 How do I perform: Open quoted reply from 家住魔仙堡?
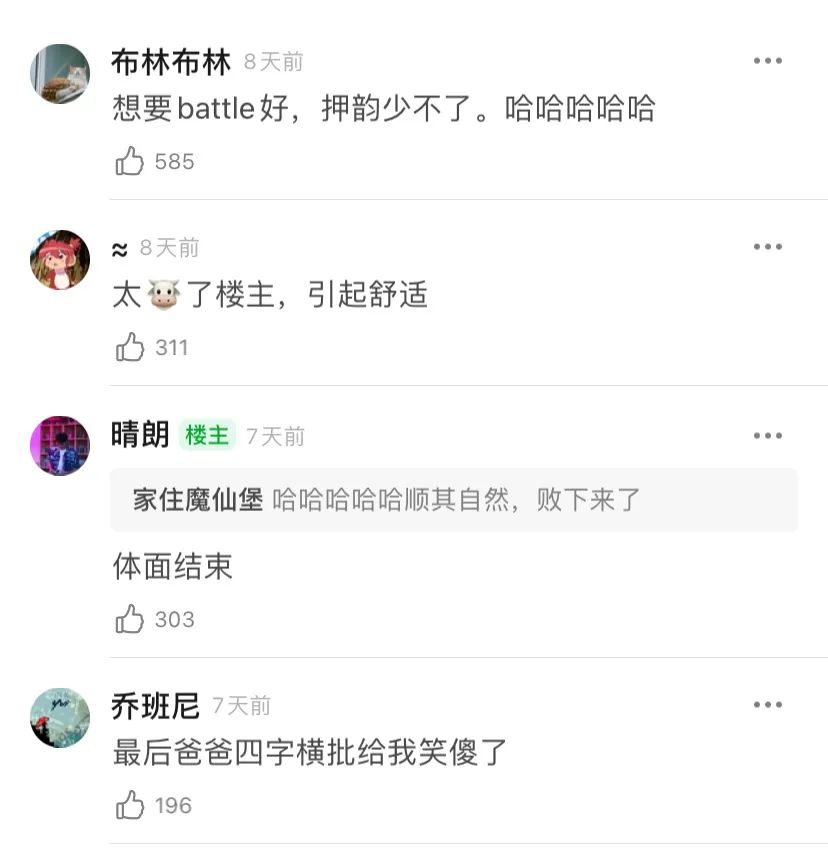click(454, 500)
